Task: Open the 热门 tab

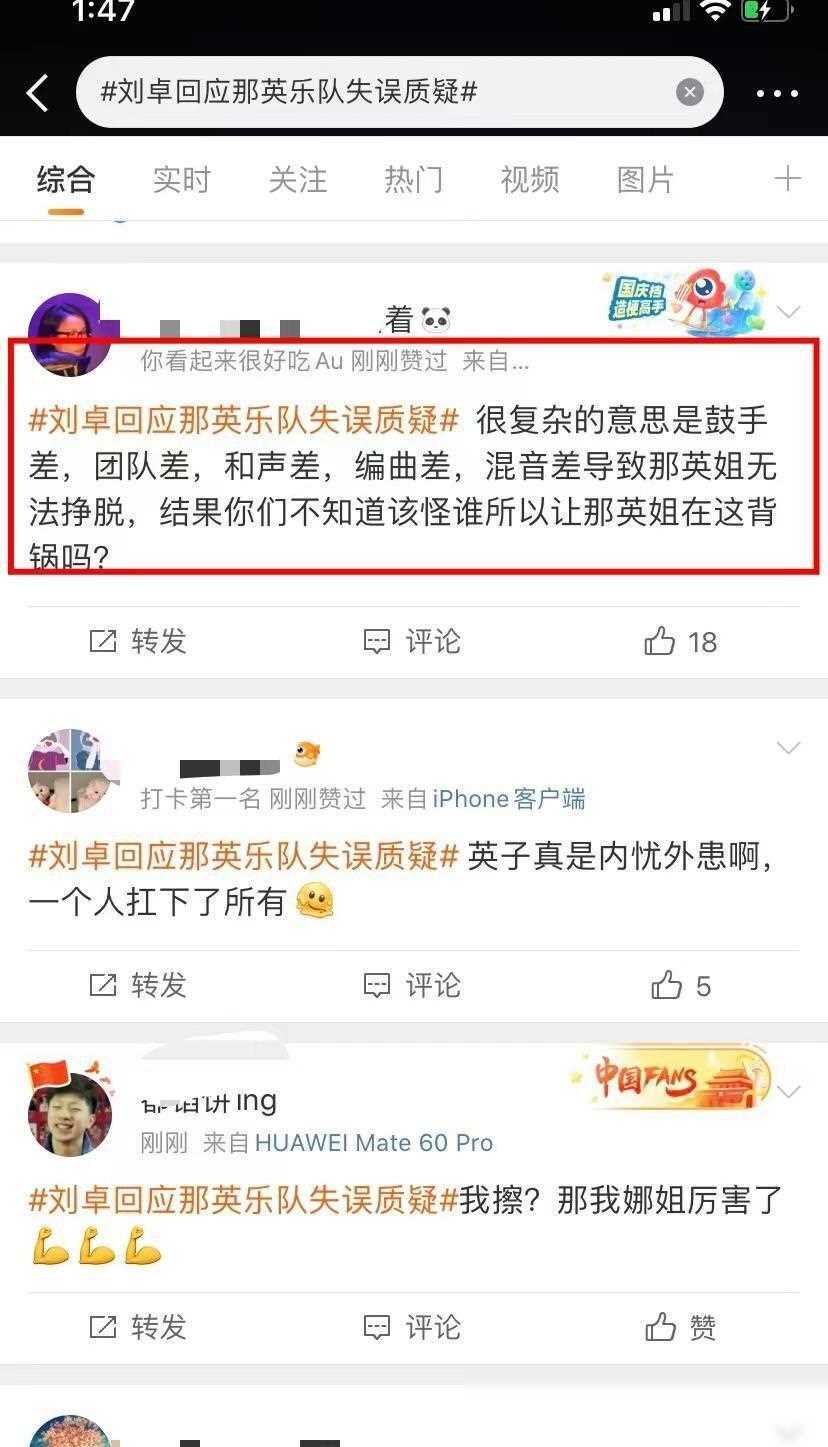Action: [414, 180]
